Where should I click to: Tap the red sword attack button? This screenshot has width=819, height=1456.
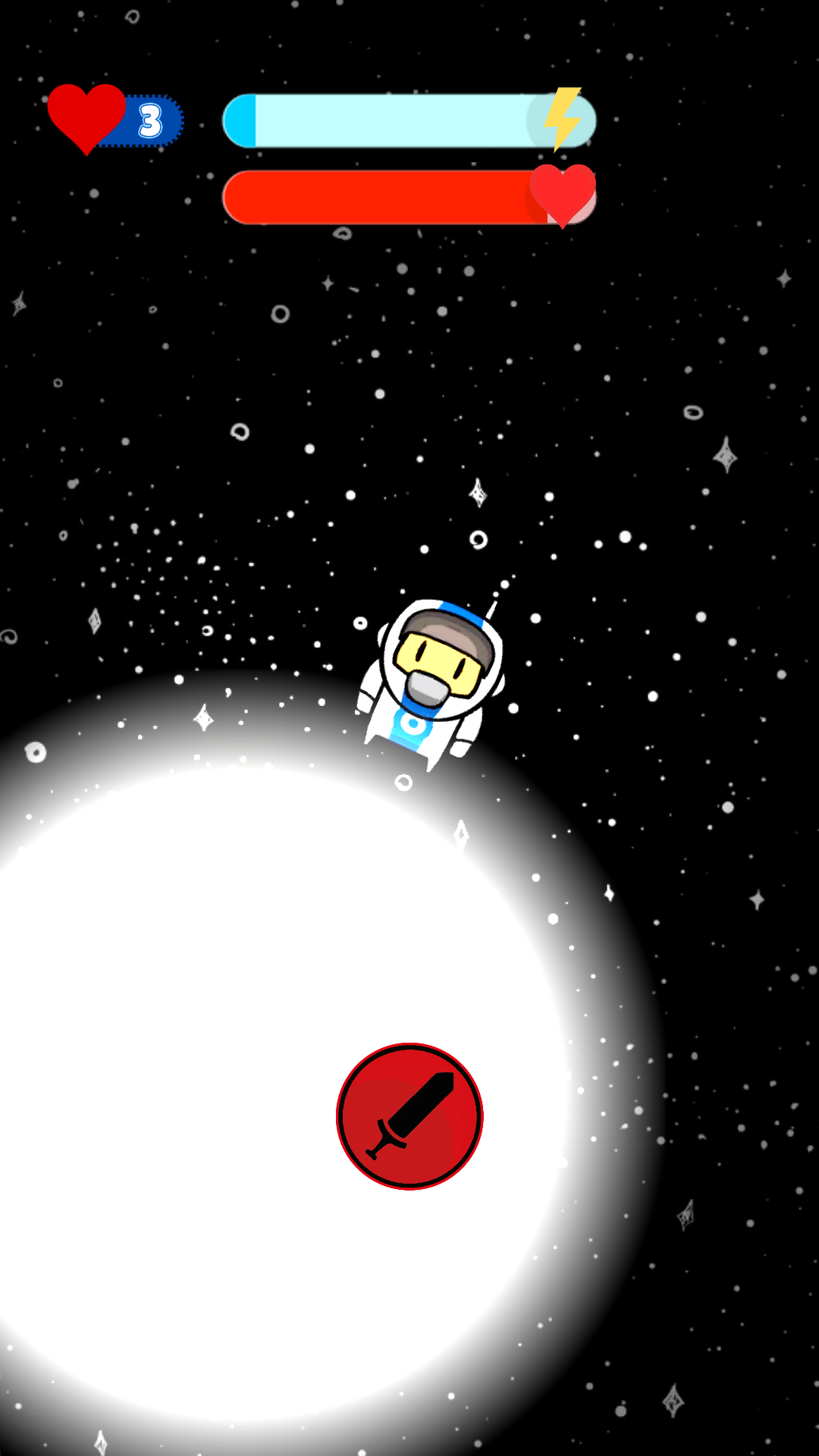point(409,1116)
